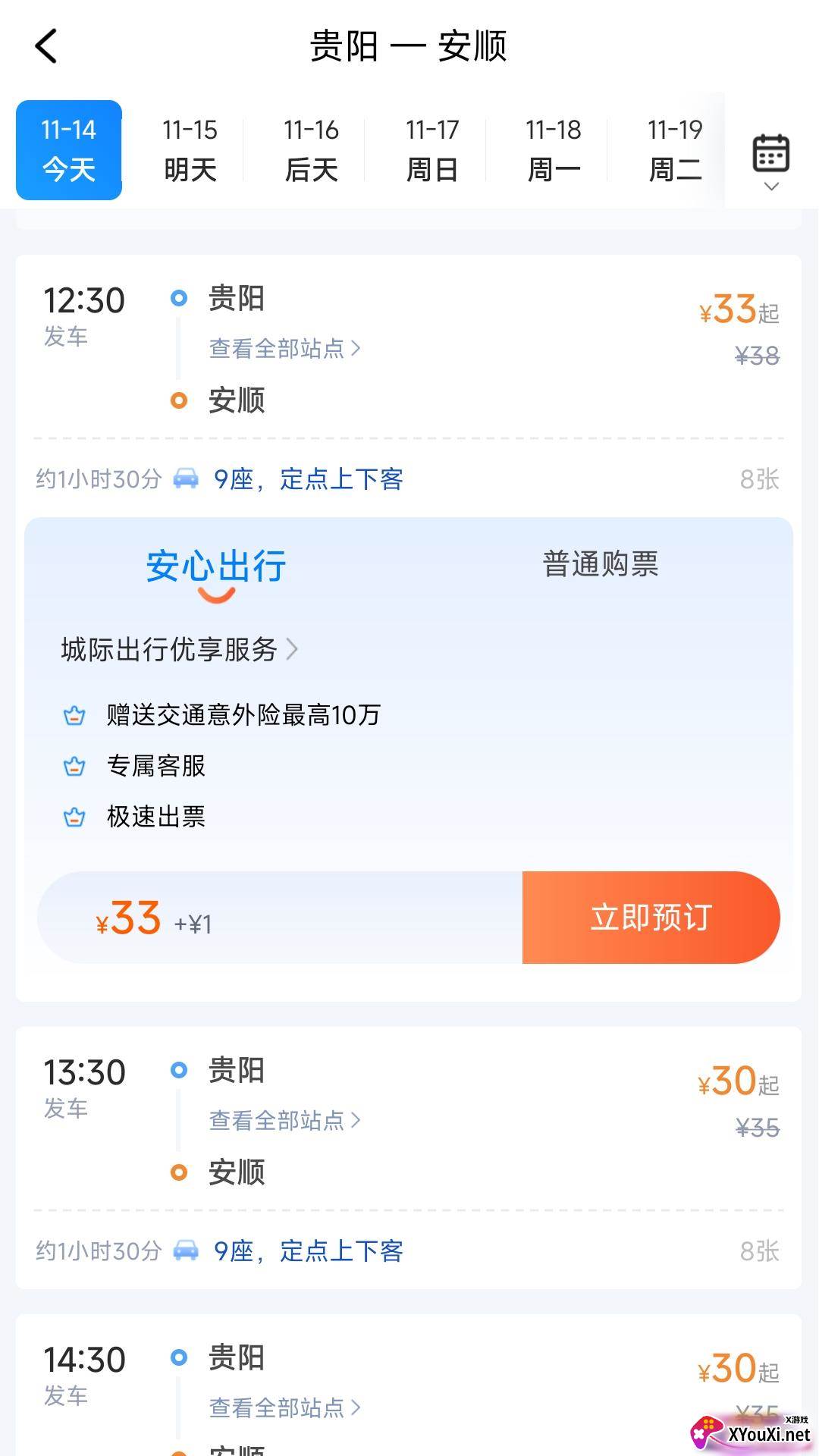Tap 立即预订 to book now

coord(651,918)
